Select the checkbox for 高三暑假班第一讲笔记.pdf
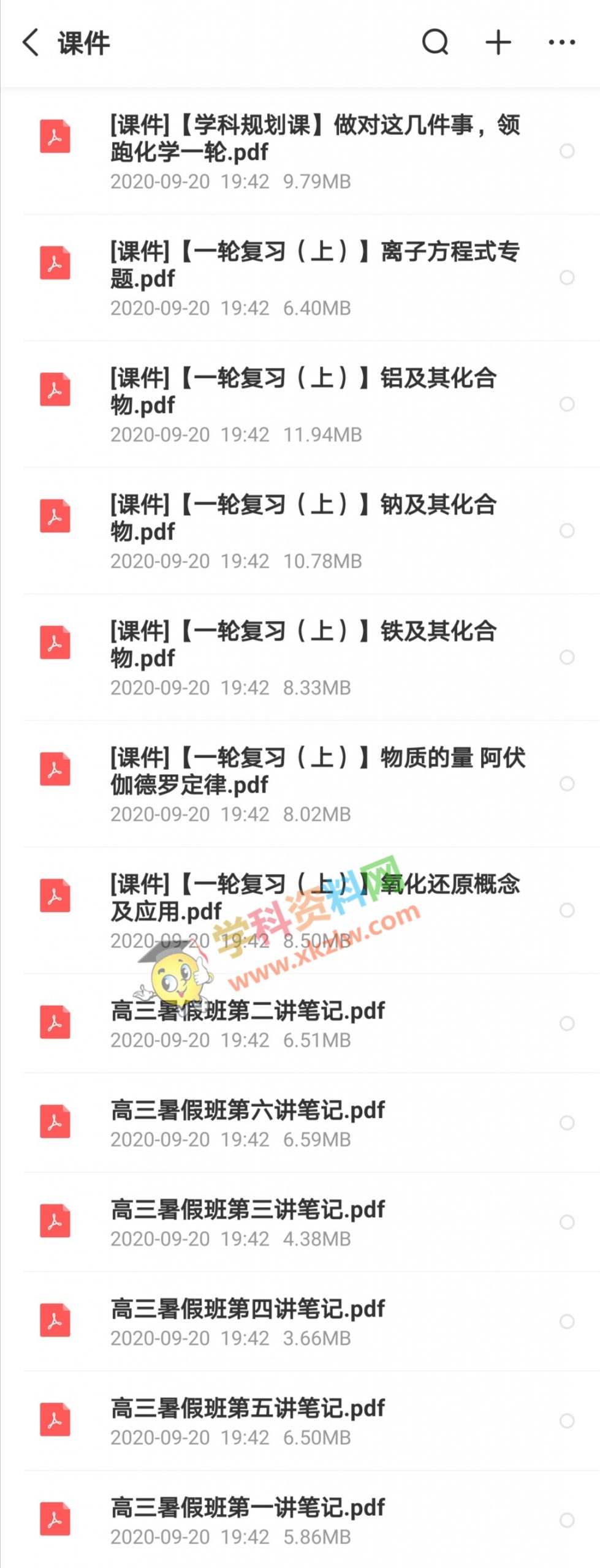Image resolution: width=600 pixels, height=1568 pixels. (x=567, y=1520)
